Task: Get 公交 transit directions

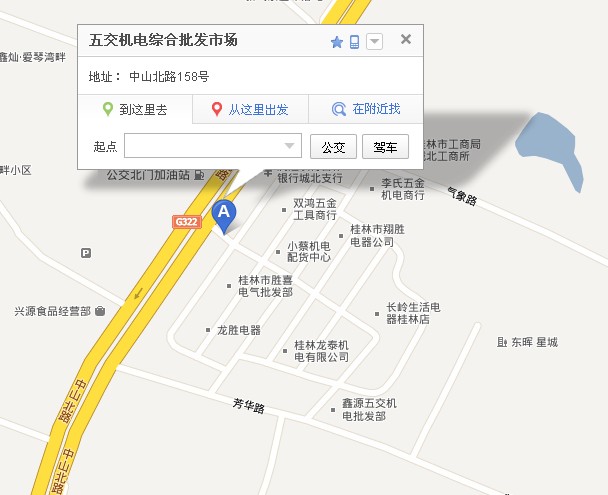Action: click(333, 147)
